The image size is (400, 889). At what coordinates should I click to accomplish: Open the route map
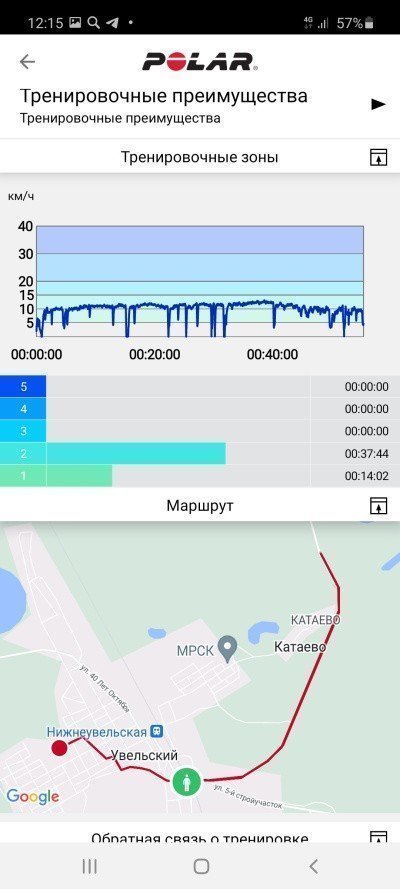coord(200,667)
